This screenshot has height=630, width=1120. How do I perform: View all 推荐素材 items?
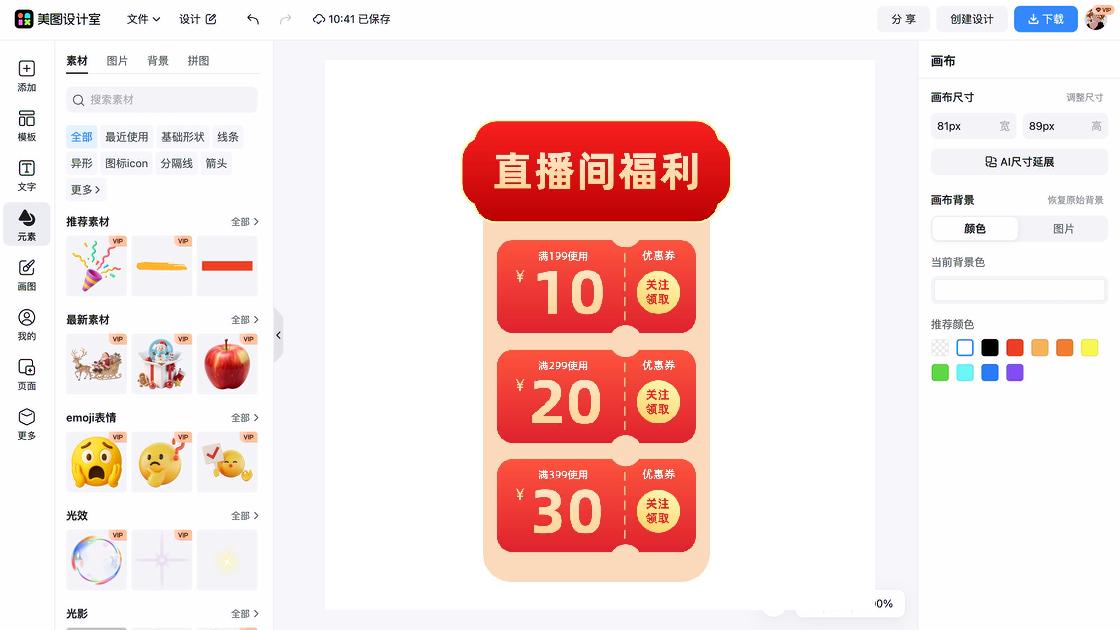pyautogui.click(x=244, y=222)
